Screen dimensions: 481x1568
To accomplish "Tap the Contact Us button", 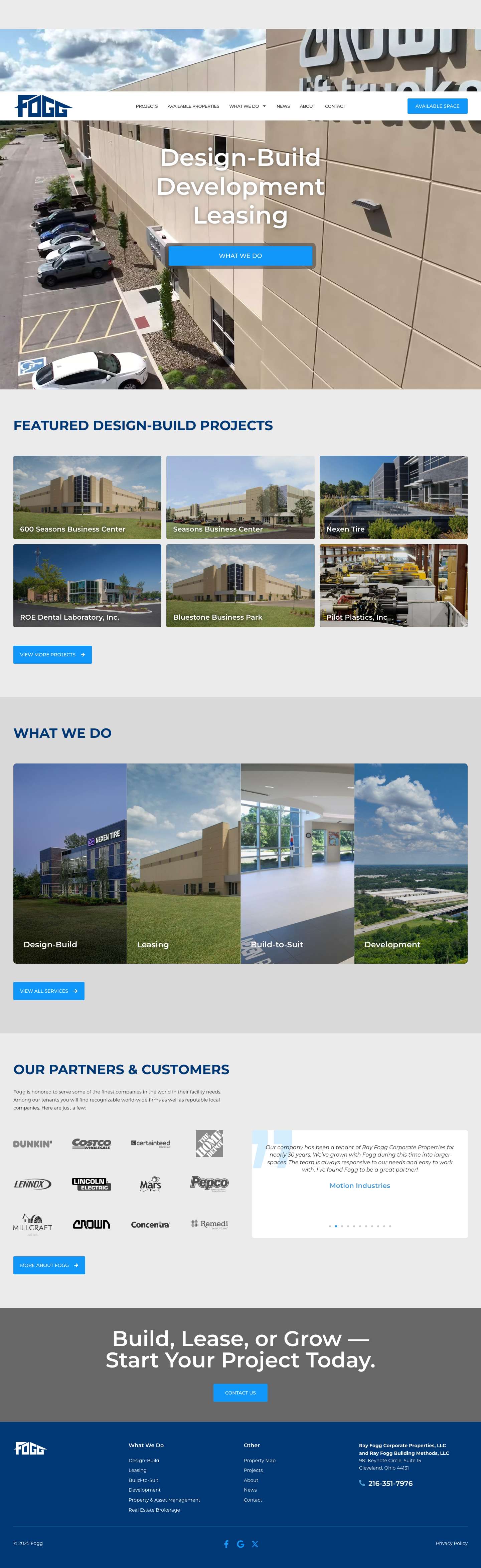I will point(240,1393).
